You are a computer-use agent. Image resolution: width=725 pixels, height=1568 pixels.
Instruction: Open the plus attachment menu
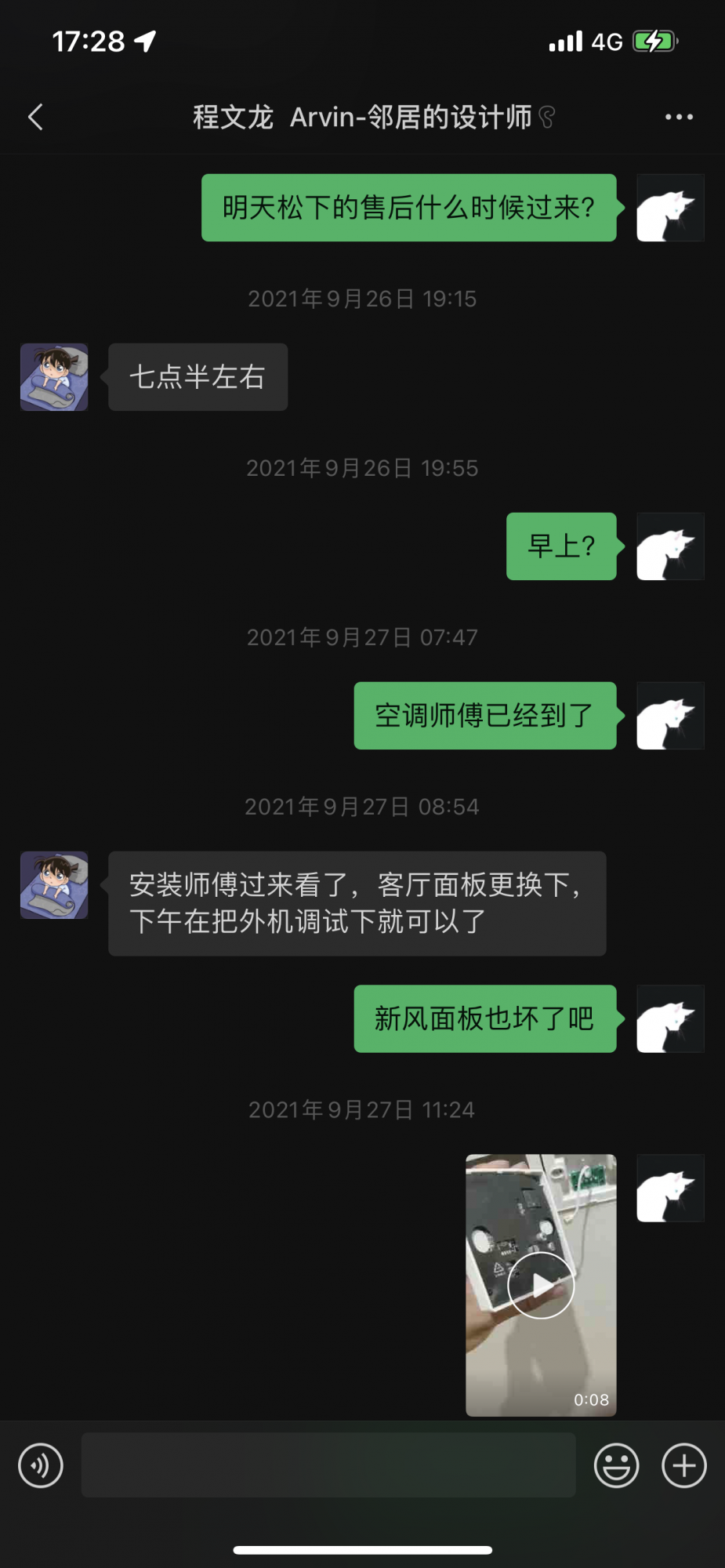pyautogui.click(x=684, y=1465)
